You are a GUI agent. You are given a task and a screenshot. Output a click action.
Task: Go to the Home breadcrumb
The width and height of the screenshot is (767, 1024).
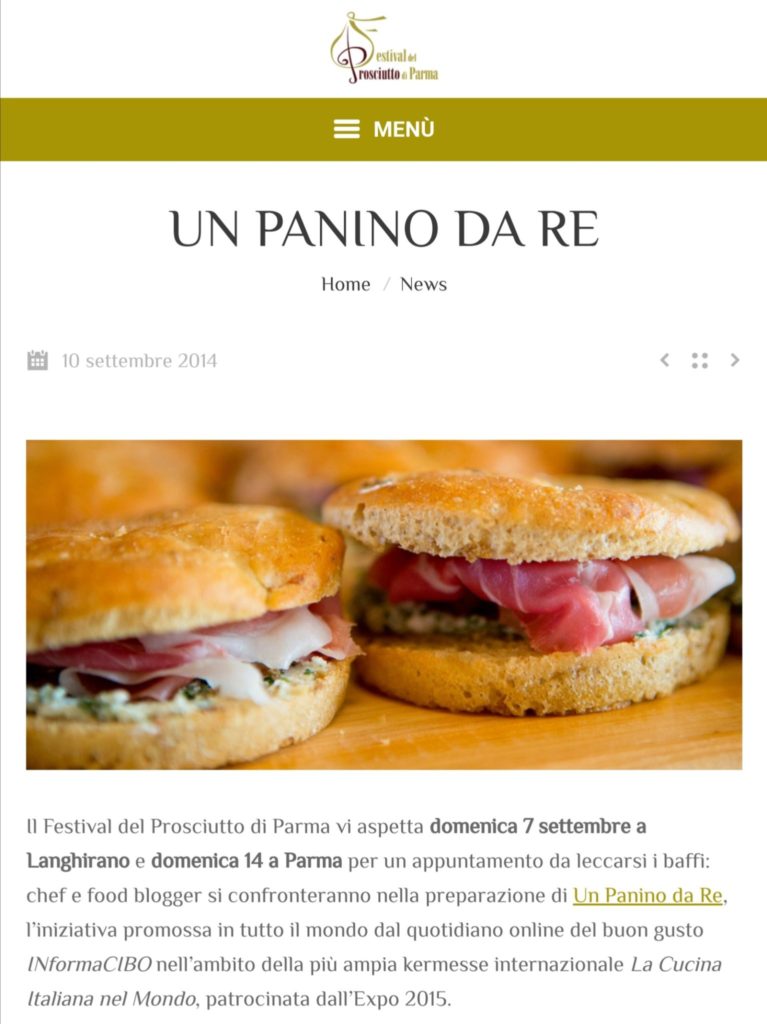[x=345, y=284]
